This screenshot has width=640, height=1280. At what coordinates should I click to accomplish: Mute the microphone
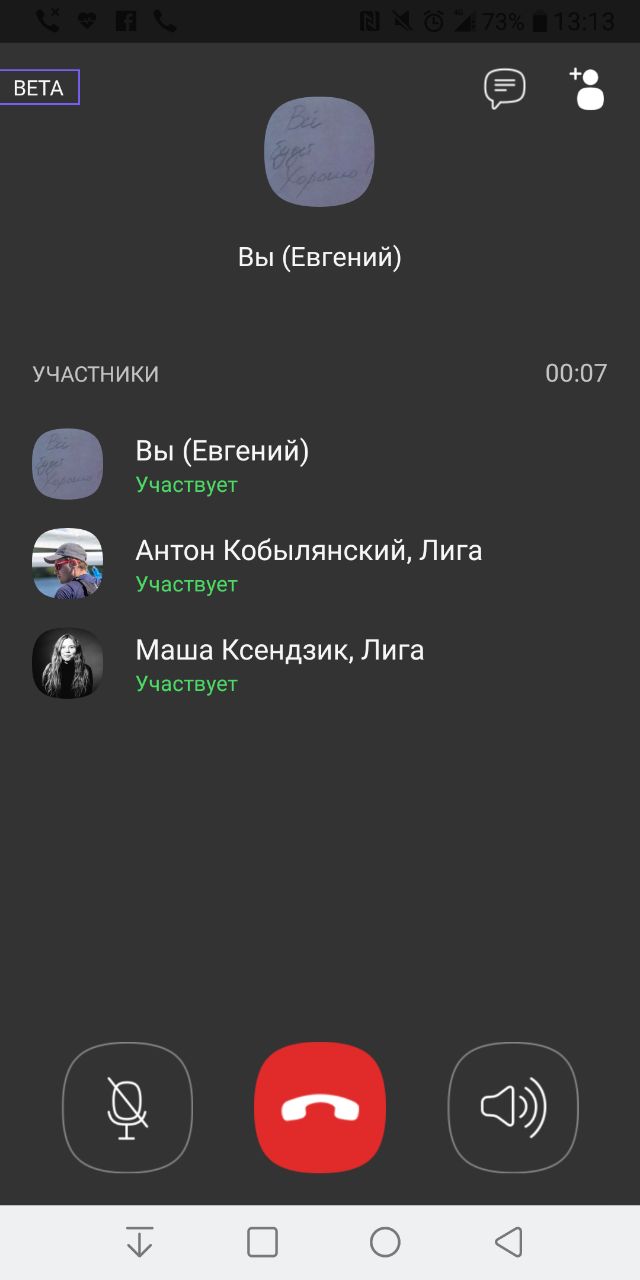point(127,1107)
